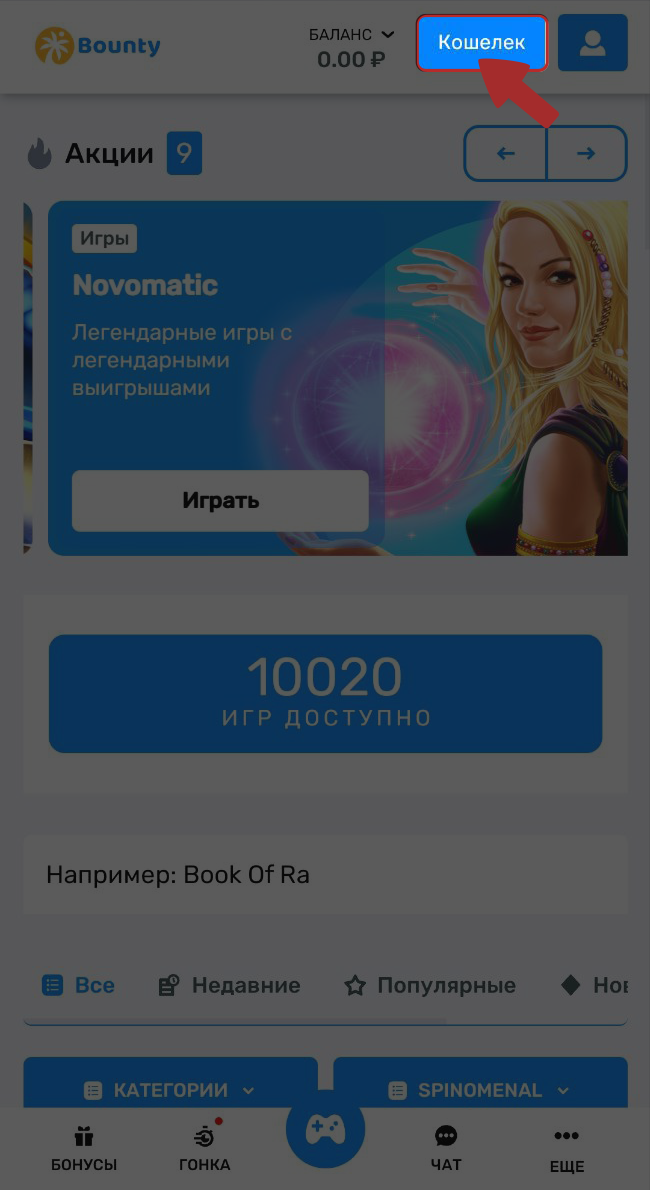Viewport: 650px width, 1190px height.
Task: Switch to the Недавние tab
Action: (229, 985)
